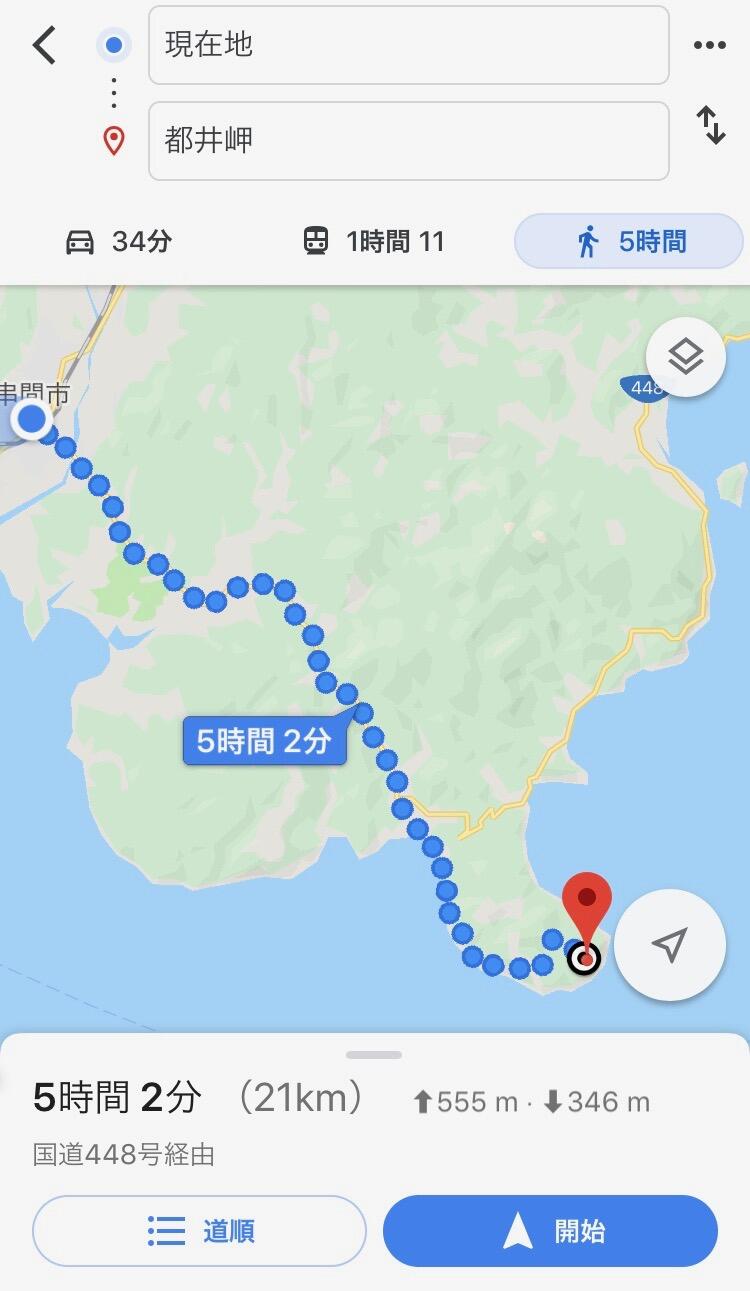Open the three-dot overflow menu
This screenshot has width=750, height=1291.
[x=709, y=45]
